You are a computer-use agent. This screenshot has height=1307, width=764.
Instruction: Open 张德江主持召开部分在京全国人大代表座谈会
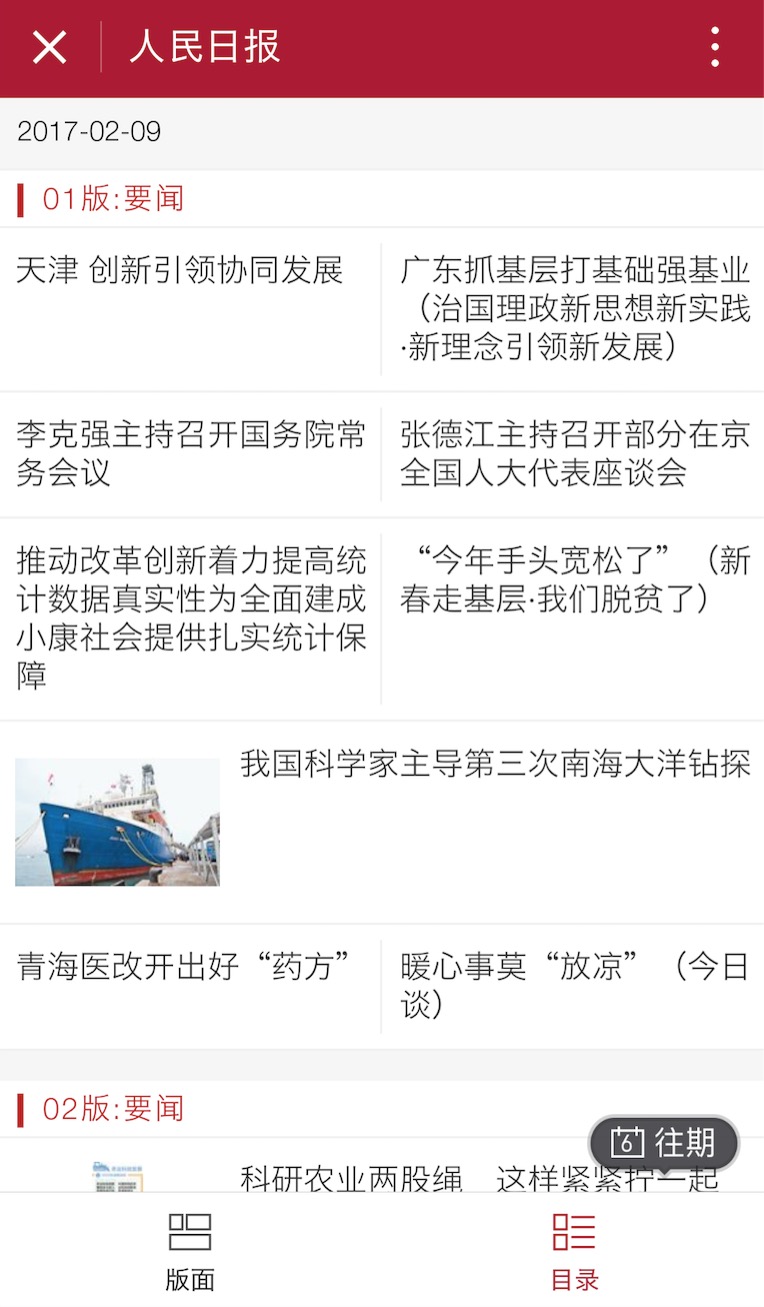click(x=574, y=454)
